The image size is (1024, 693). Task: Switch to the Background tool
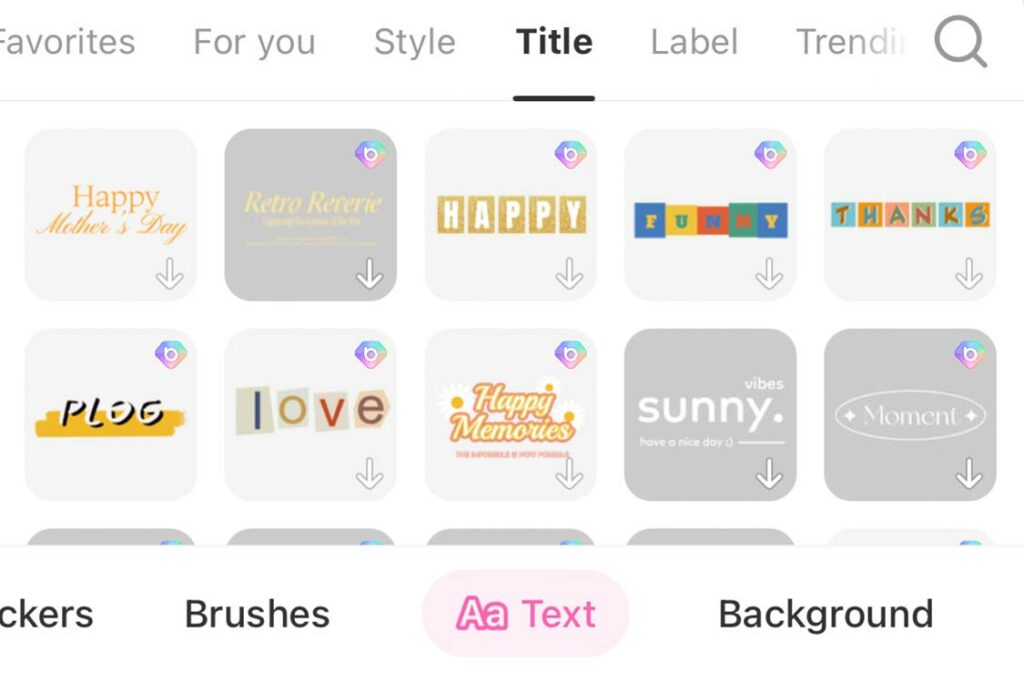click(825, 614)
